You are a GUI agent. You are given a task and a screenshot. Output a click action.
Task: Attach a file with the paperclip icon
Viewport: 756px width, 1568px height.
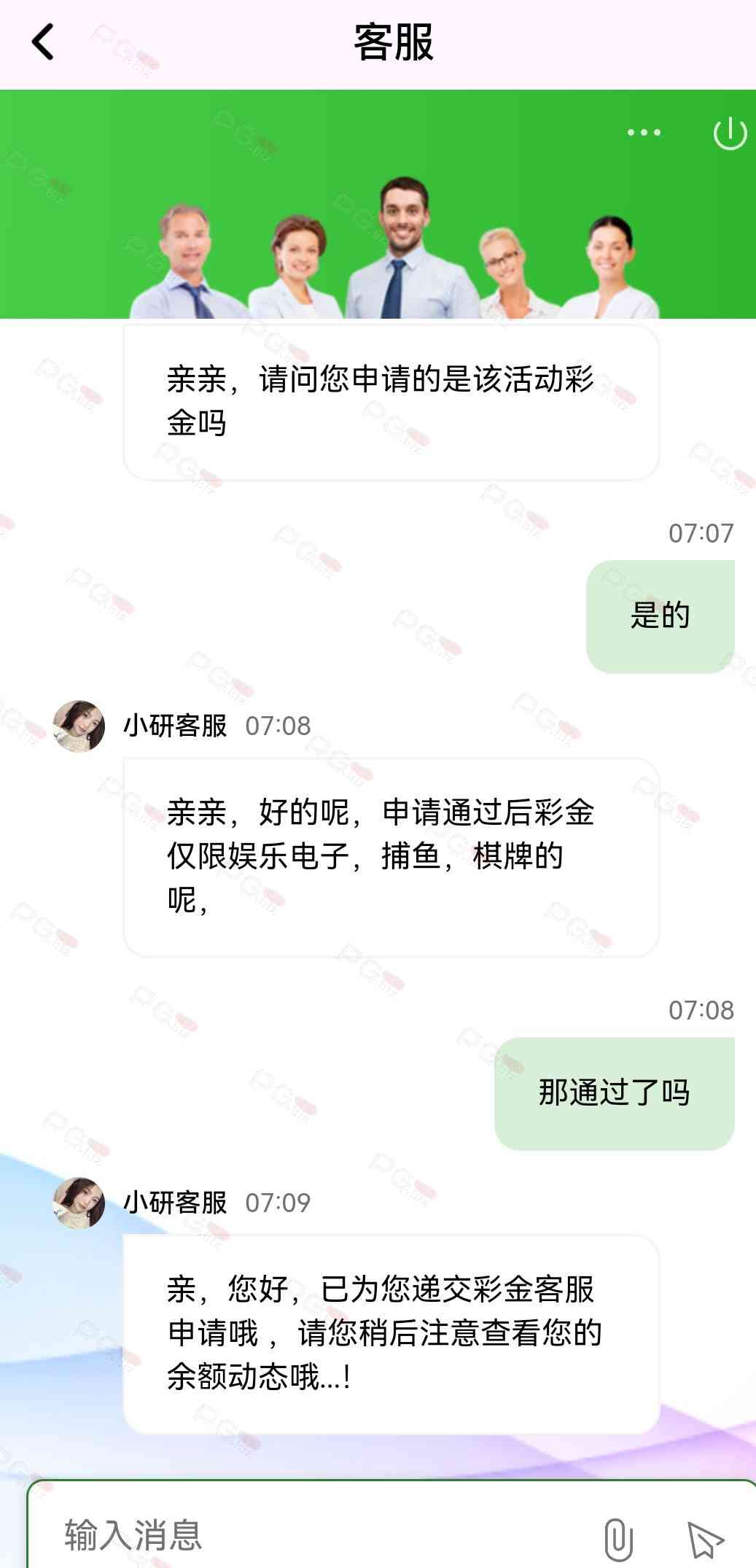617,1539
